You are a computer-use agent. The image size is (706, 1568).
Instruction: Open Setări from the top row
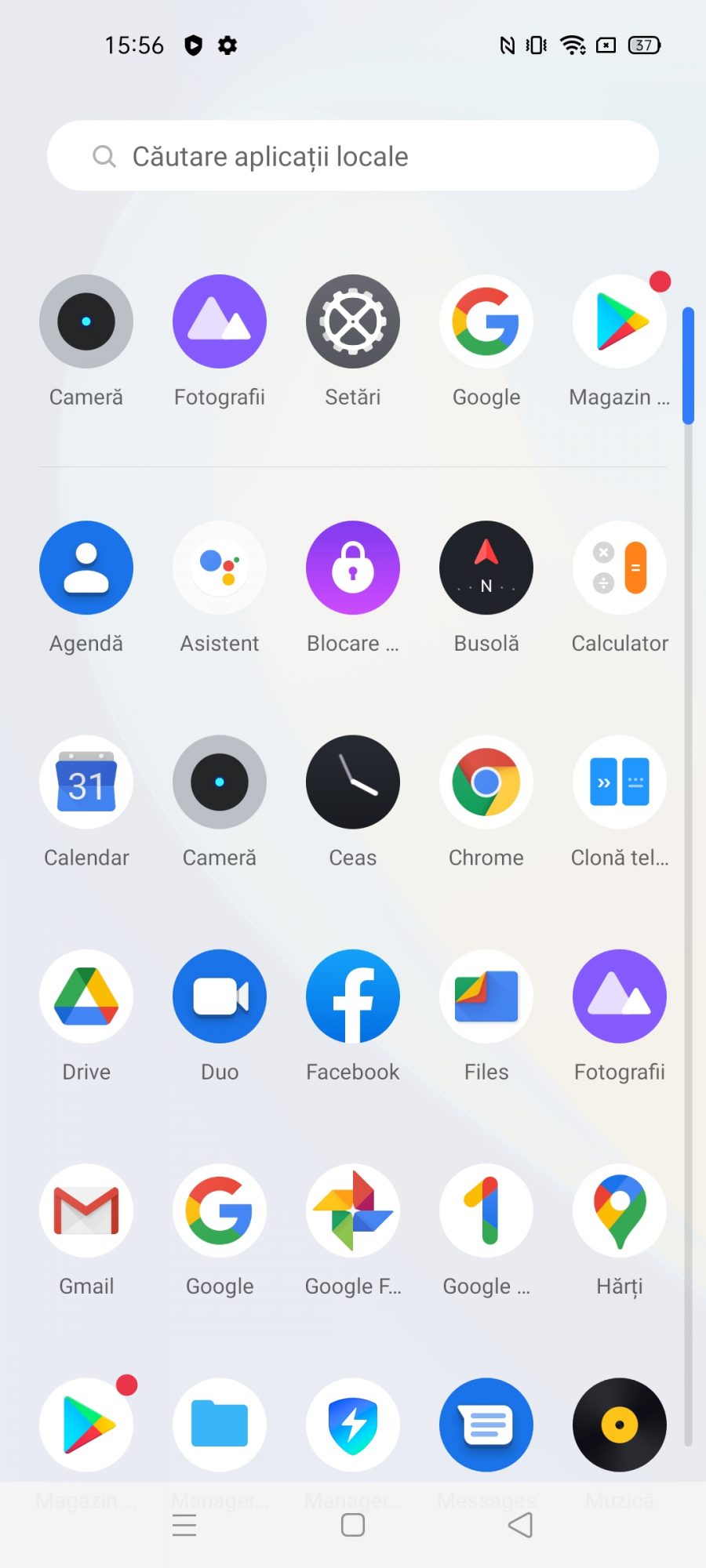coord(353,322)
